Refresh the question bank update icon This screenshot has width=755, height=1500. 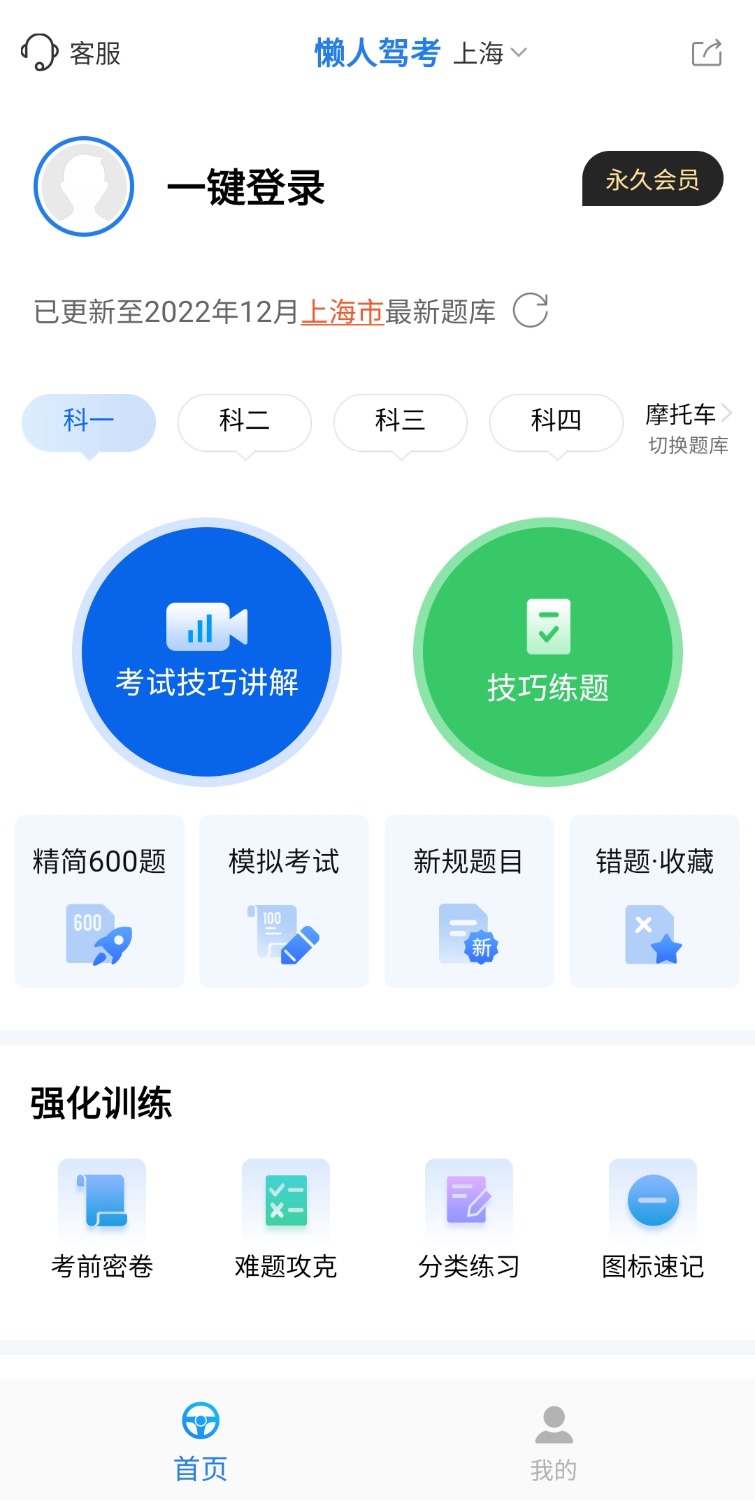coord(530,311)
